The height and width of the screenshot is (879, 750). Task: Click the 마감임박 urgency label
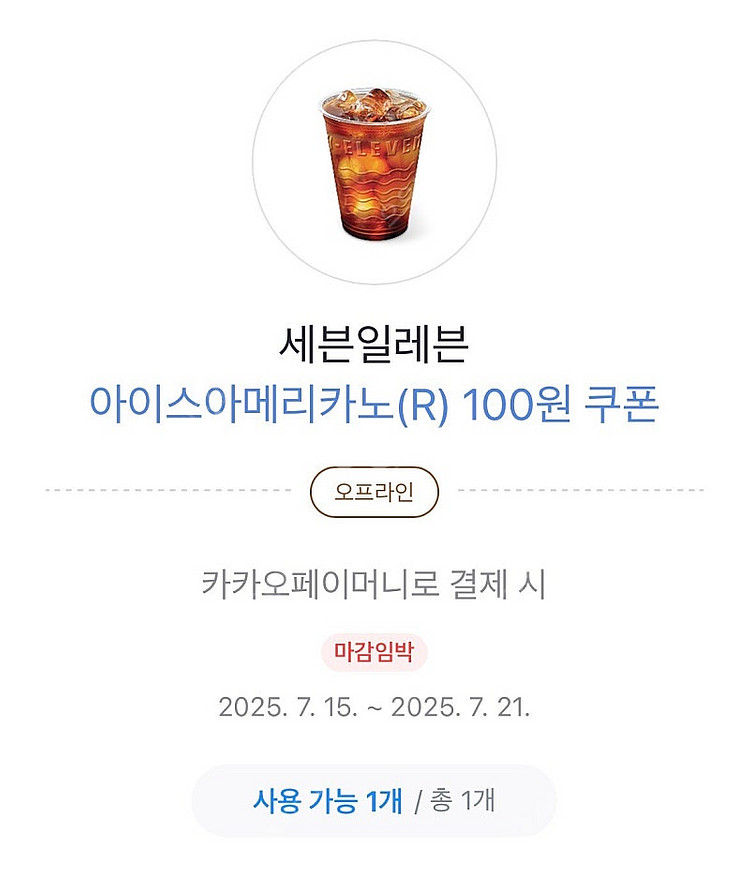click(x=373, y=650)
